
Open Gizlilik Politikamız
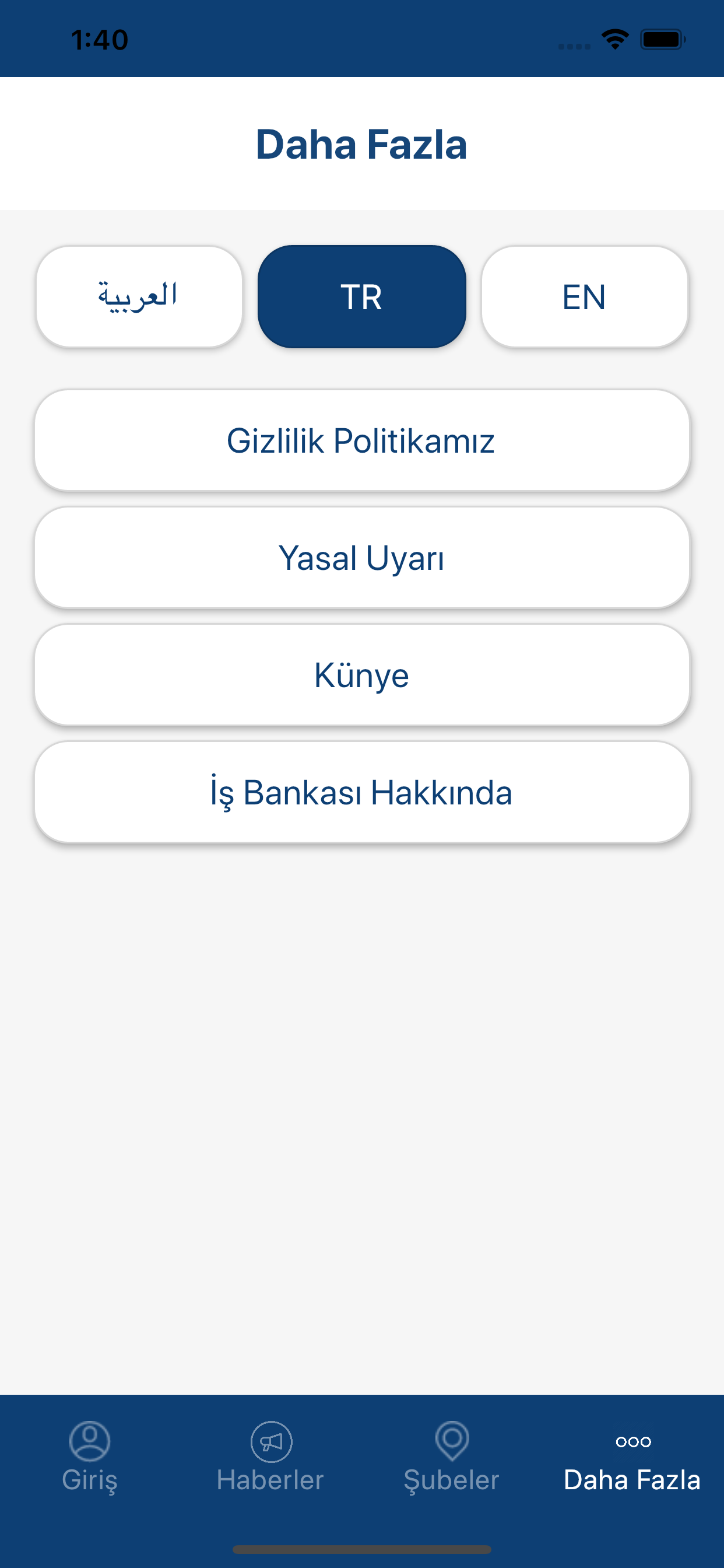click(x=361, y=440)
